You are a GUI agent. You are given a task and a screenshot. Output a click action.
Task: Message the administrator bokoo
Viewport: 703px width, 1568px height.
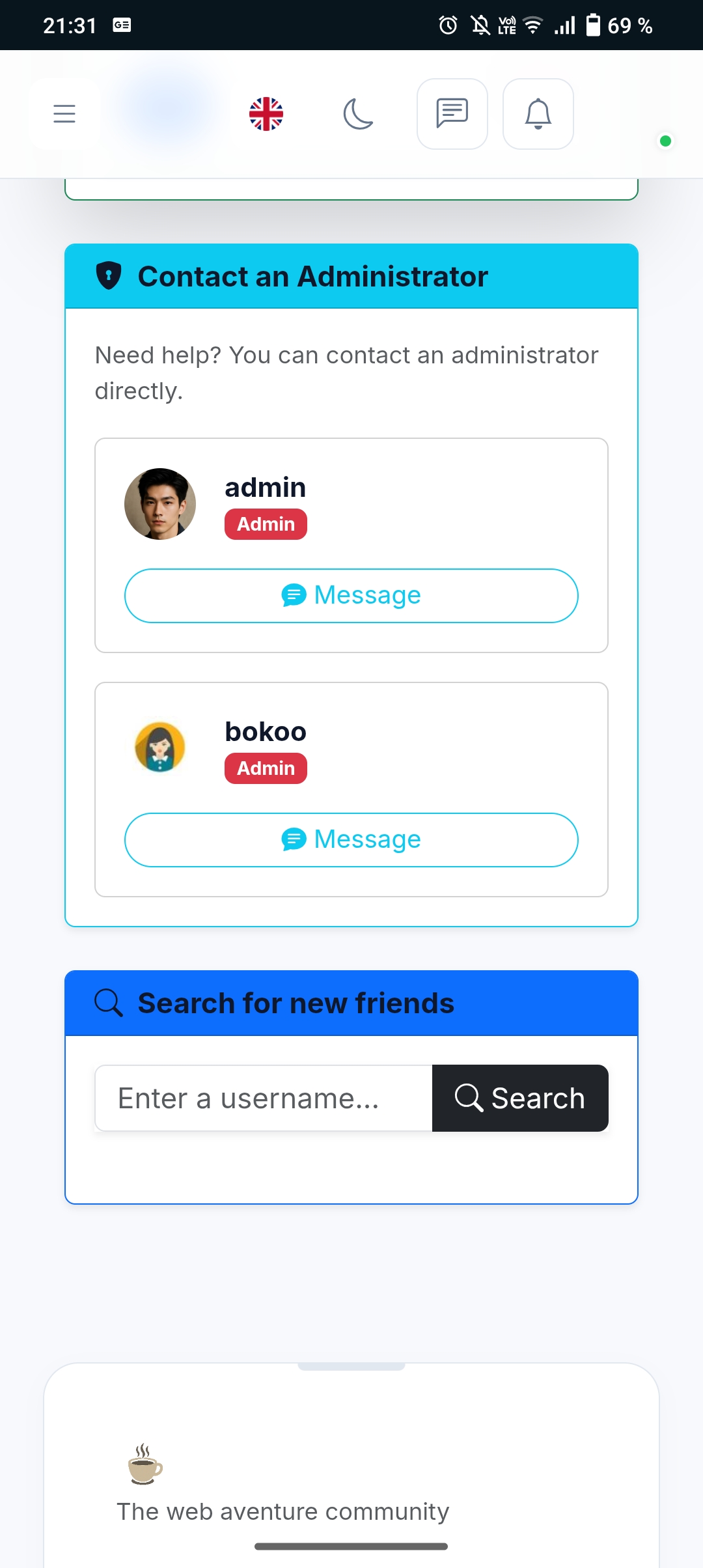point(351,839)
